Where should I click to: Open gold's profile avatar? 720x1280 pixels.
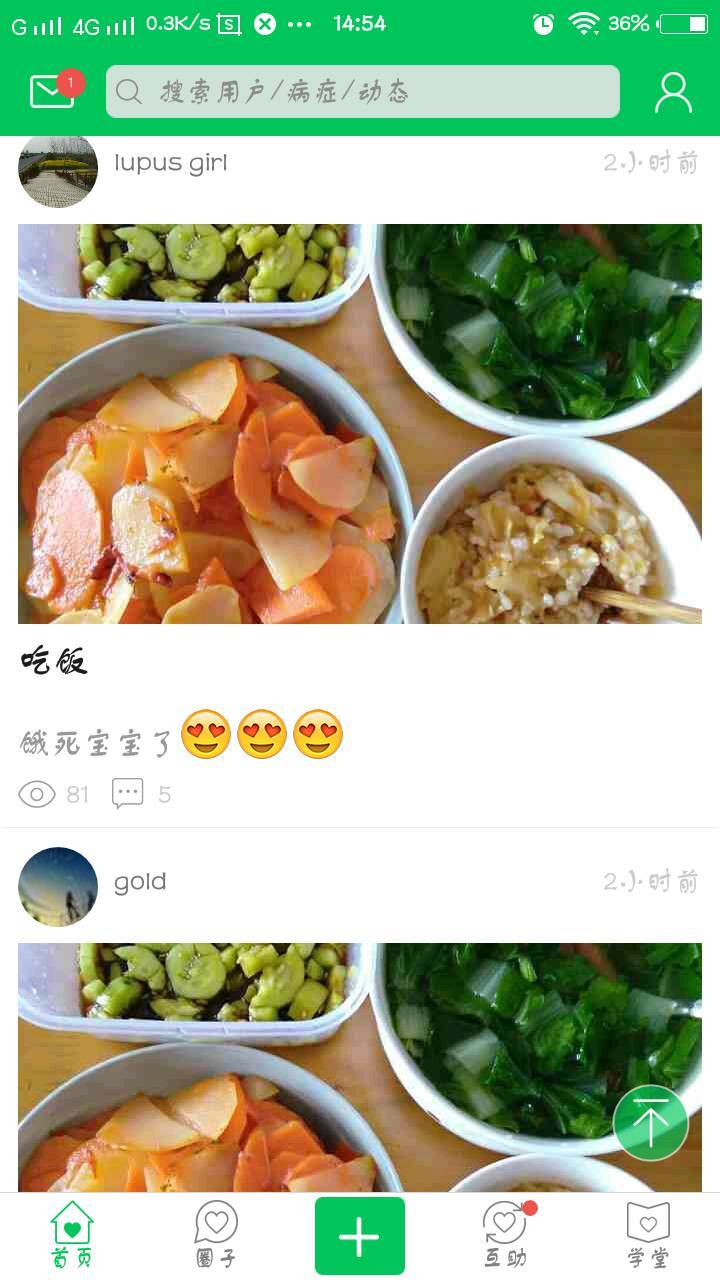(58, 886)
